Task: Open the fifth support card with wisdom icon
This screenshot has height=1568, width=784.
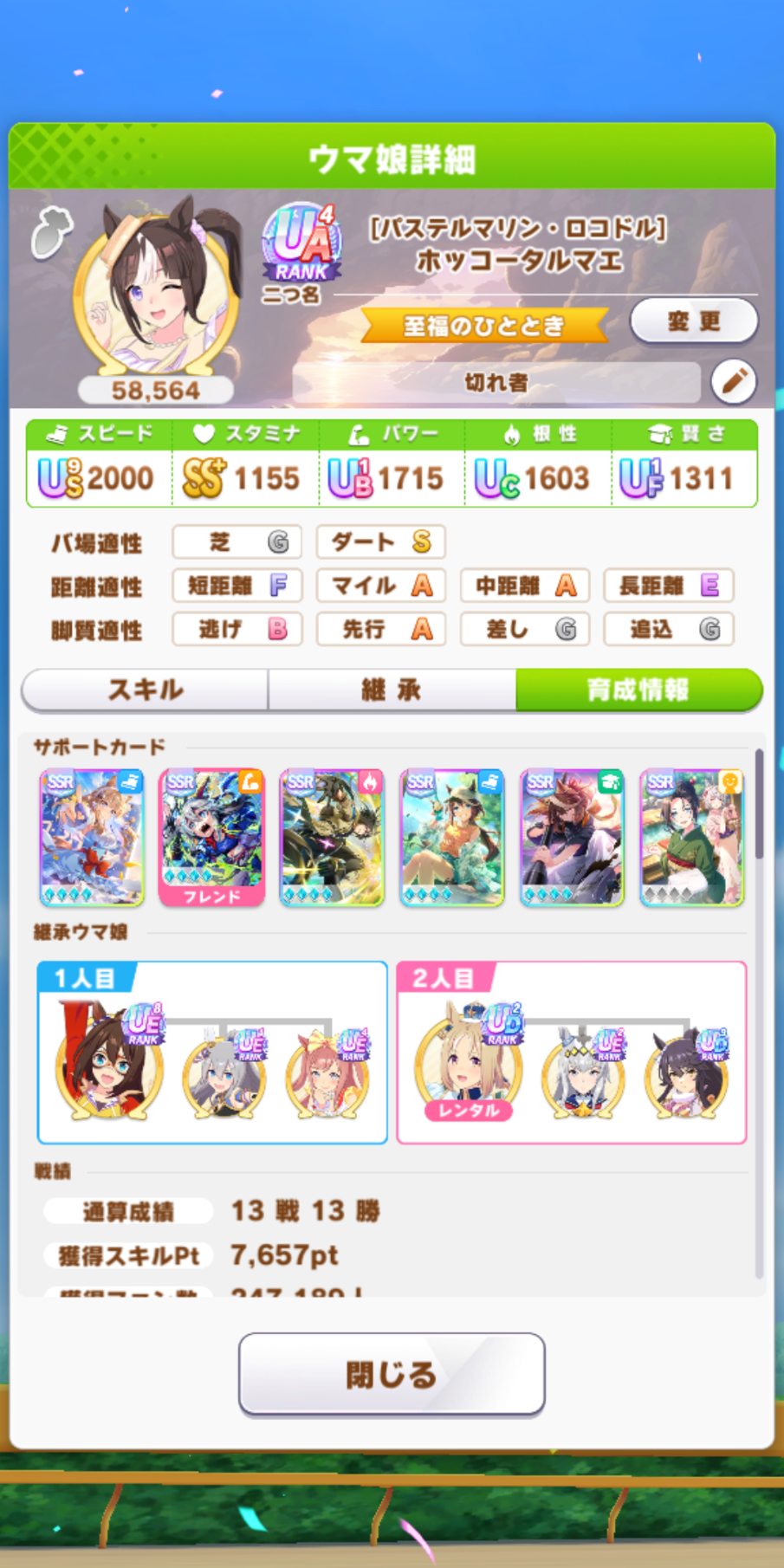Action: click(x=572, y=837)
